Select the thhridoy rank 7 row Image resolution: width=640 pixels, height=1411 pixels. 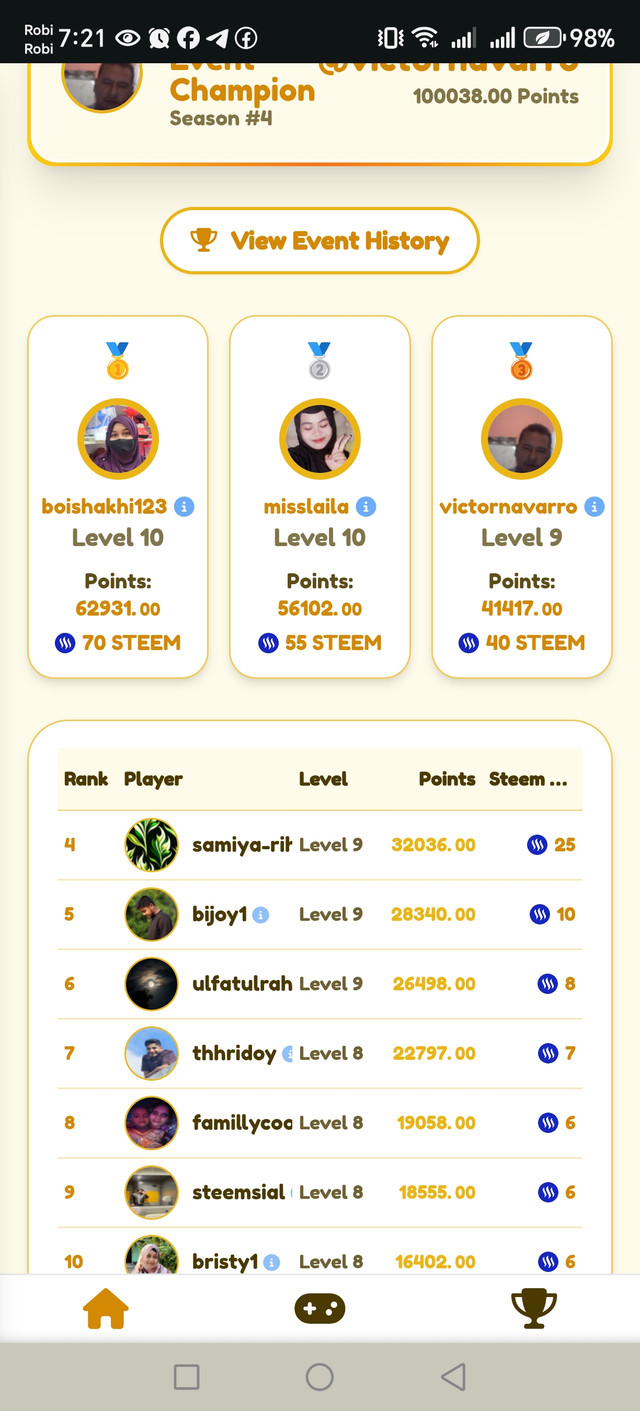[x=320, y=1053]
